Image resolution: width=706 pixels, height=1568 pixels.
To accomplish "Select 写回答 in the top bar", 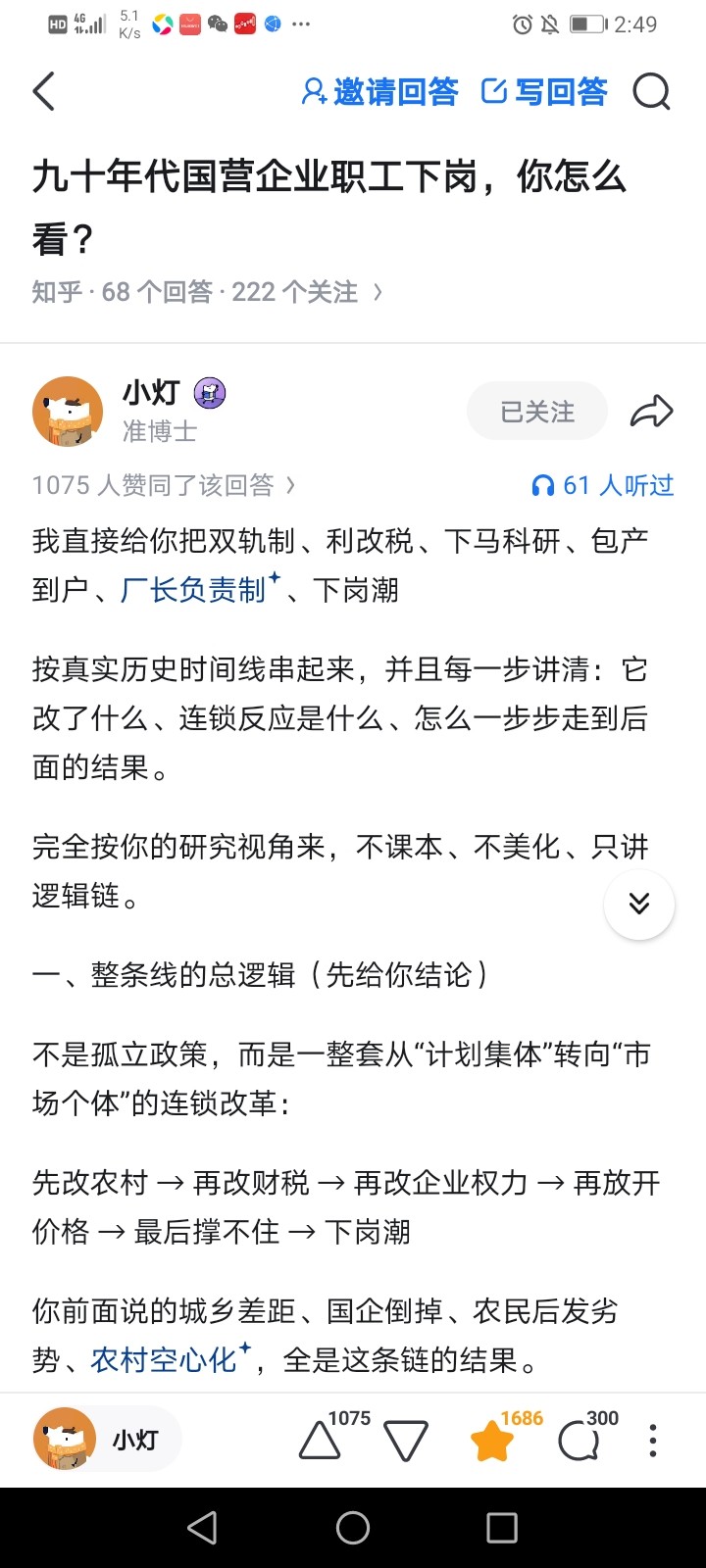I will (x=545, y=91).
